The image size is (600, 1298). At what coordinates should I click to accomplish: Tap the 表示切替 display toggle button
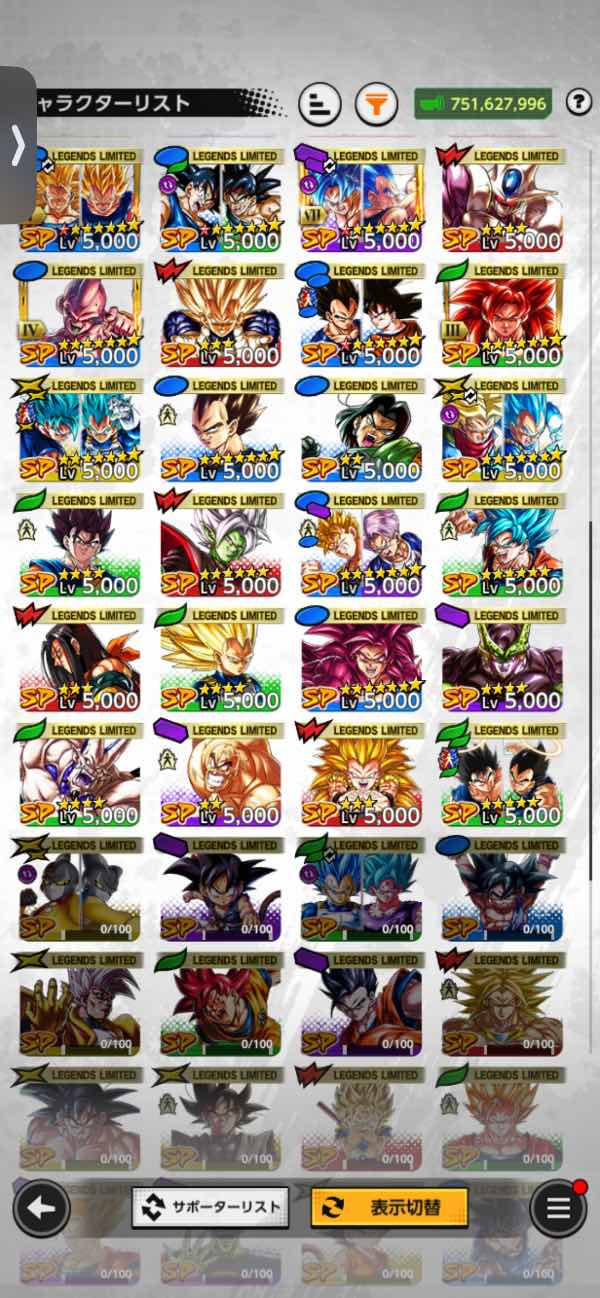pyautogui.click(x=389, y=1207)
